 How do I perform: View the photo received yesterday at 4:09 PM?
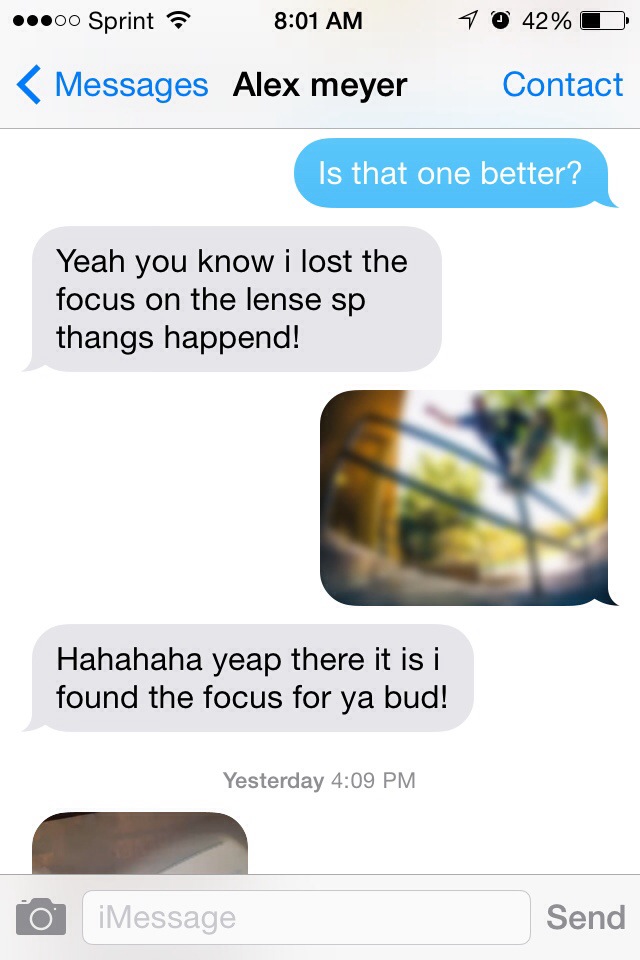(140, 843)
